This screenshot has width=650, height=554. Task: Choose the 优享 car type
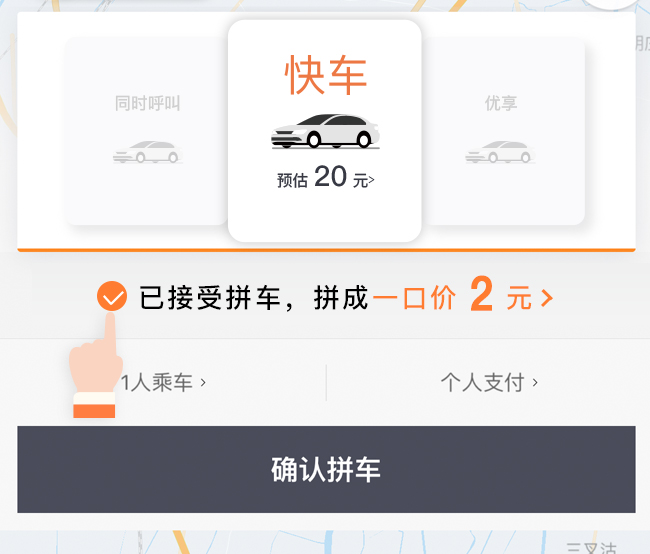(501, 131)
